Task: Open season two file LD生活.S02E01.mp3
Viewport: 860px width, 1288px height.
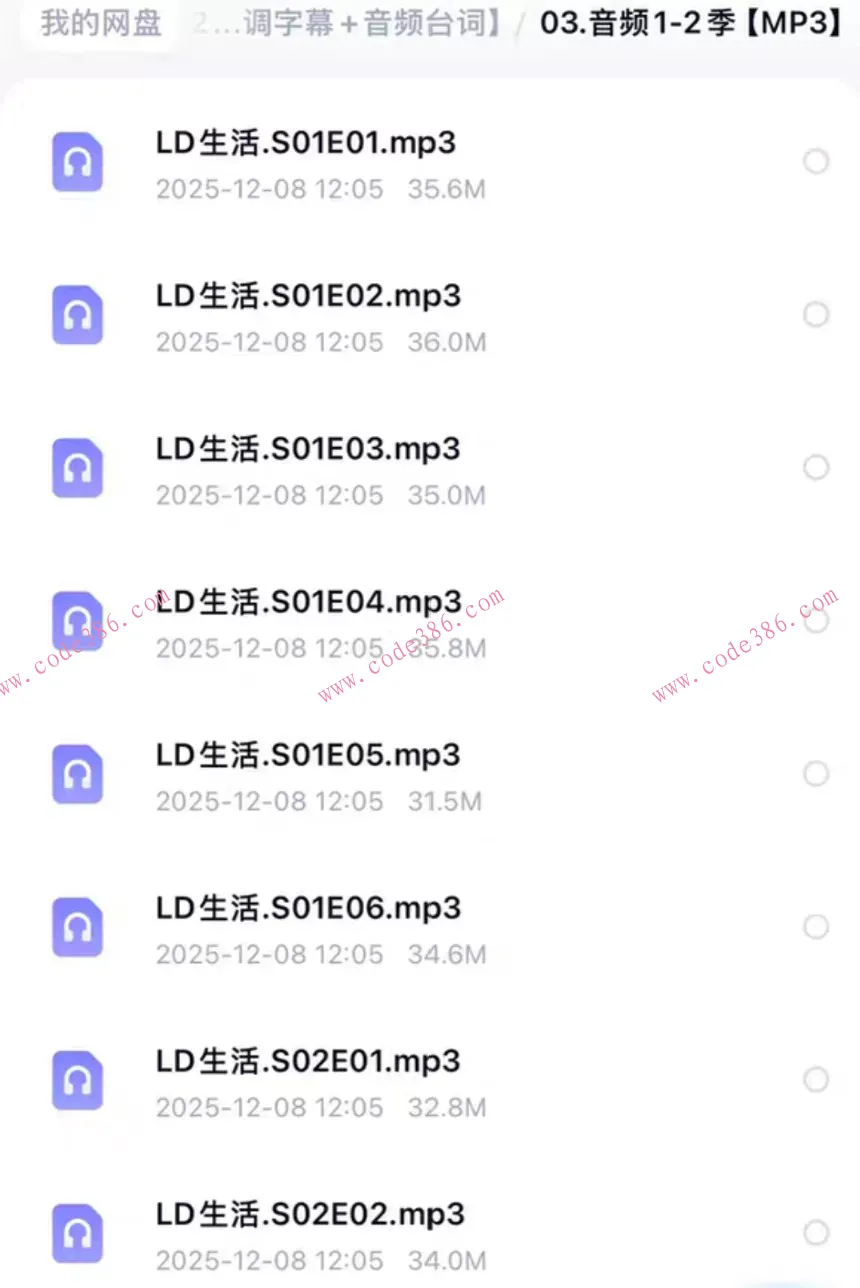Action: pos(308,1061)
